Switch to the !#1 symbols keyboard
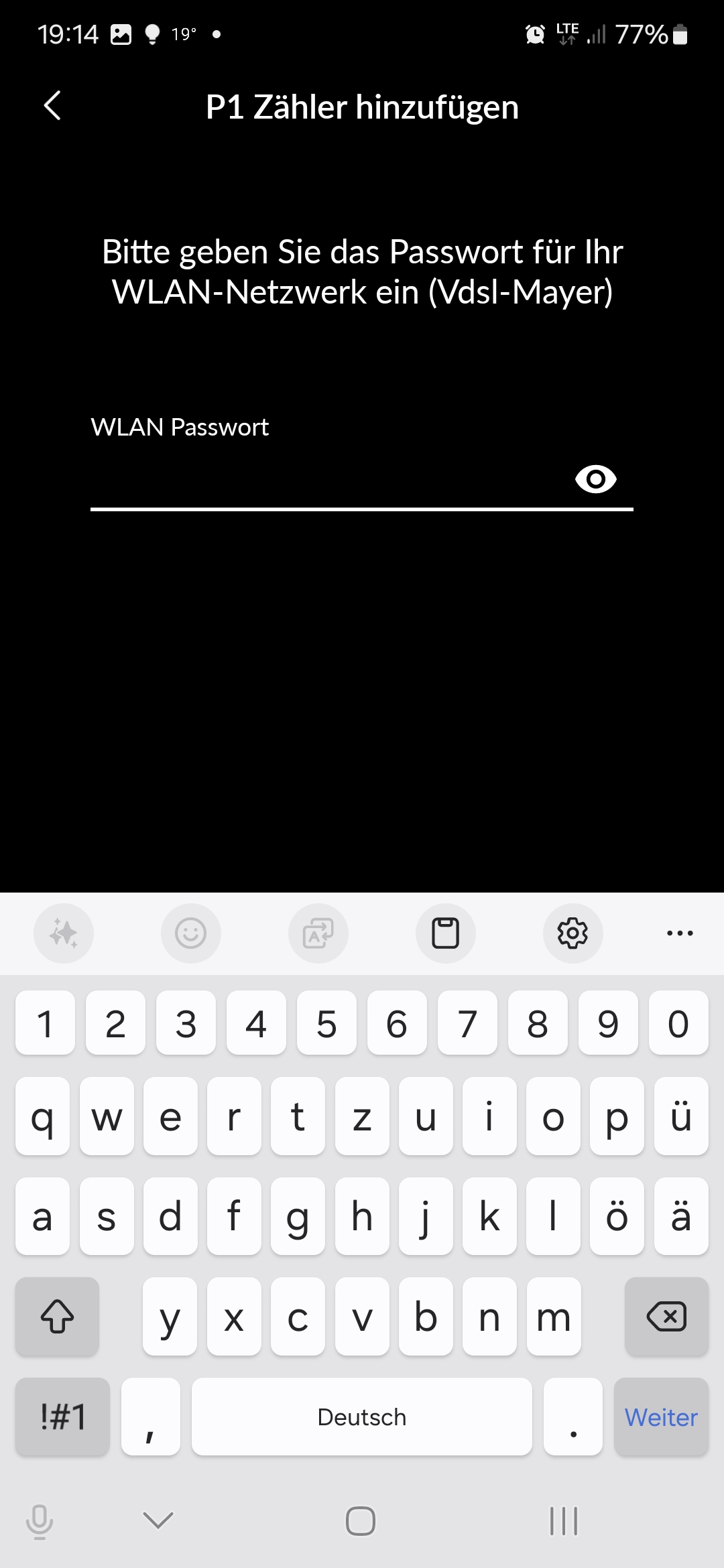The width and height of the screenshot is (724, 1568). 62,1417
